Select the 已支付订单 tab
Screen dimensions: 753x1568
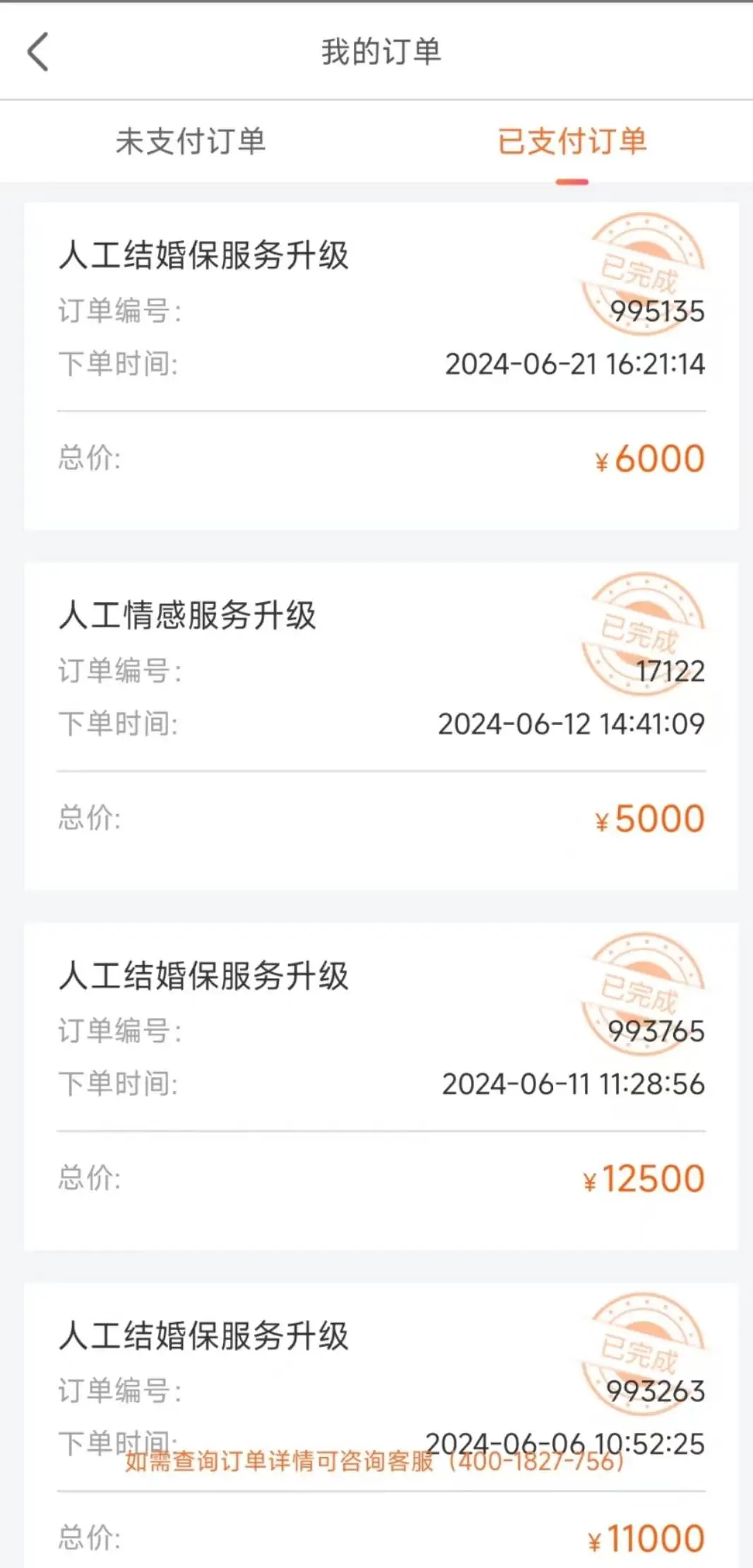click(x=571, y=141)
